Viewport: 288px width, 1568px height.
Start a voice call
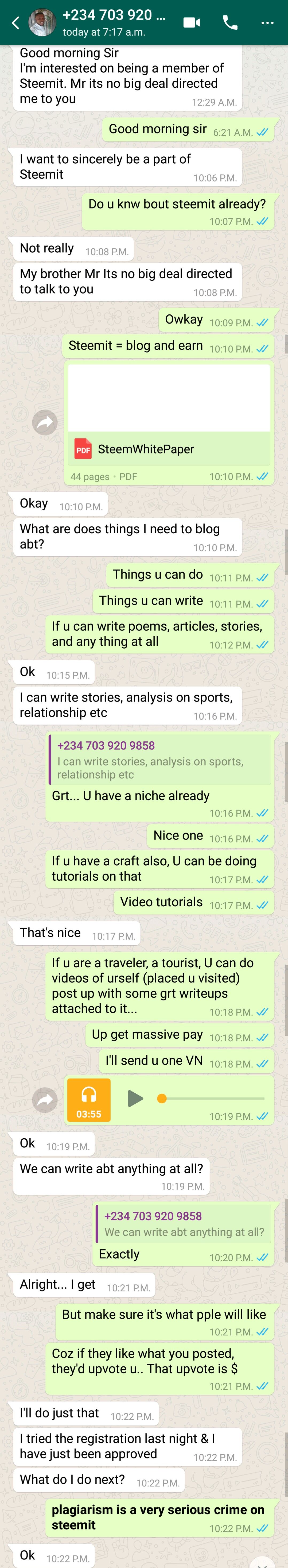point(230,22)
